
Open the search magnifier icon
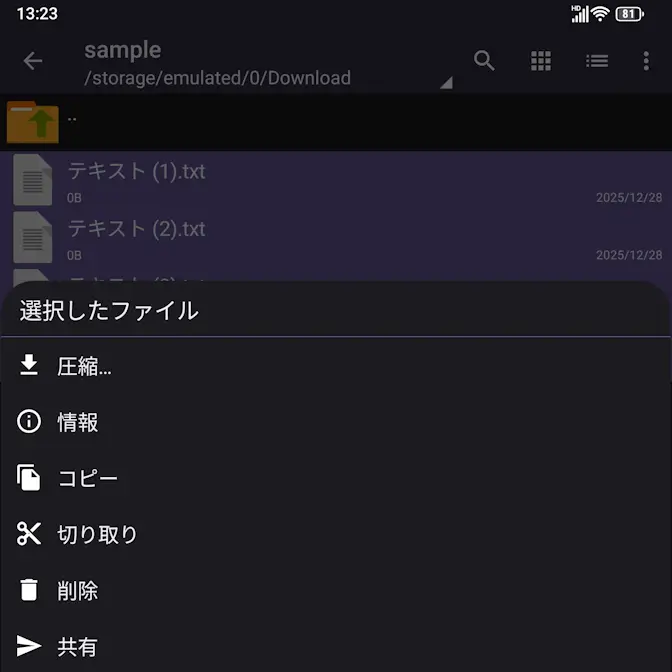[485, 61]
